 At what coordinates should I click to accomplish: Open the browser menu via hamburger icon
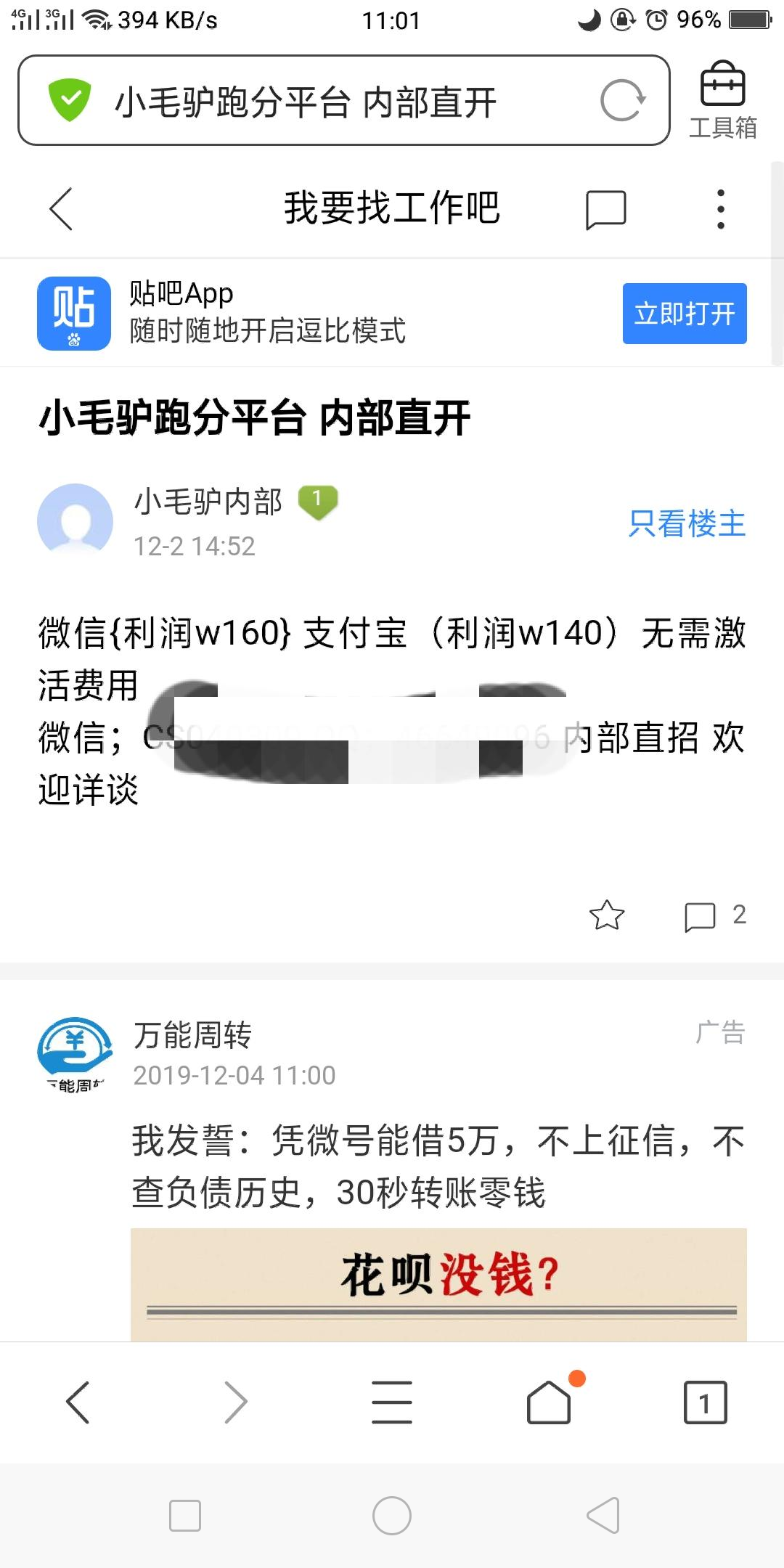[391, 1402]
